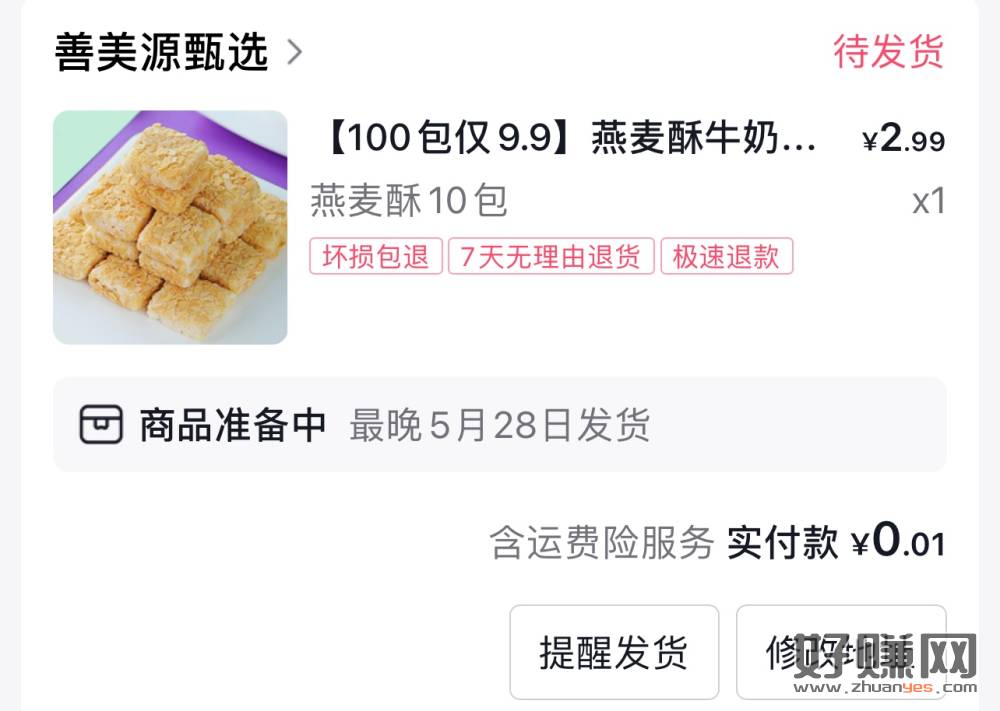This screenshot has height=711, width=1000.
Task: View the 燕麦酥 product image
Action: coord(170,227)
